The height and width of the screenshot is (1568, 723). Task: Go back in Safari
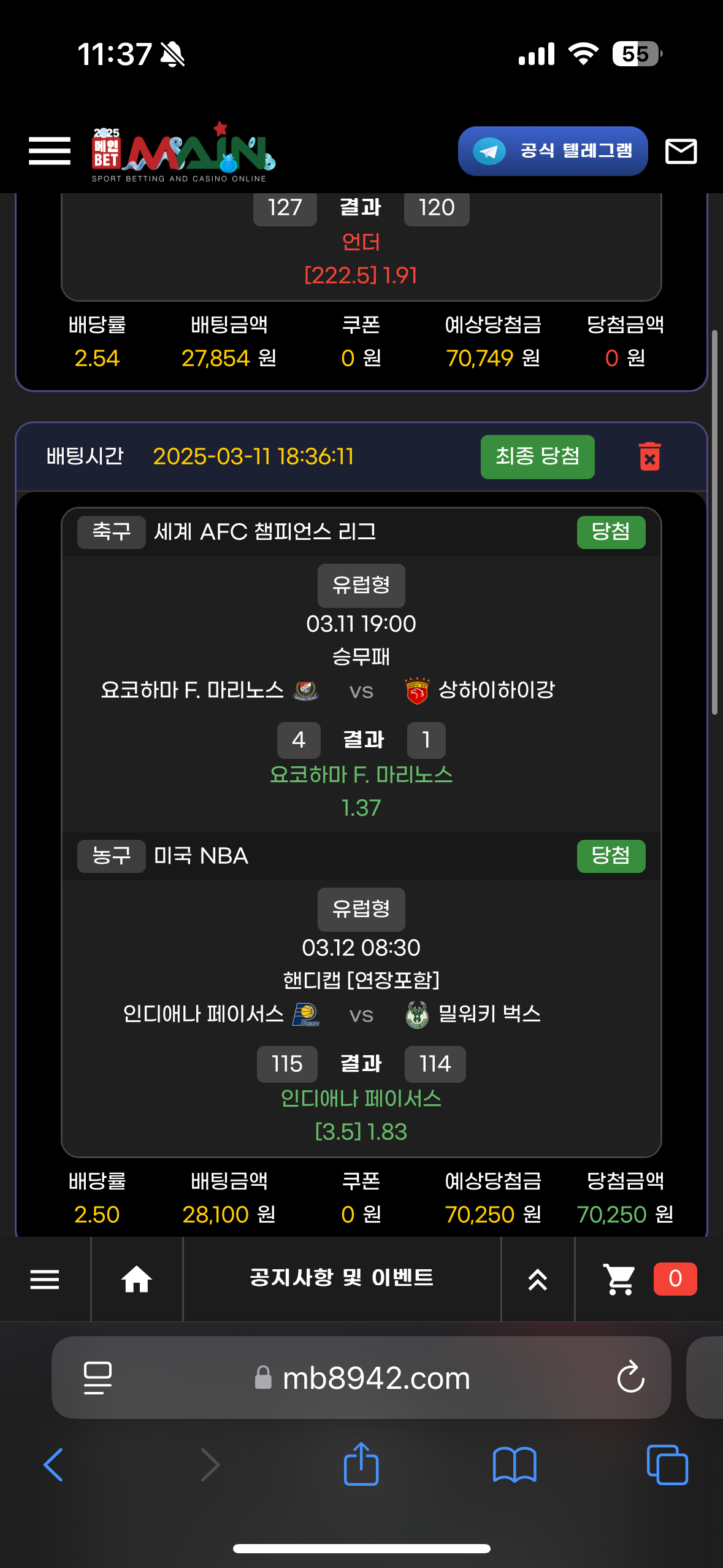(54, 1465)
